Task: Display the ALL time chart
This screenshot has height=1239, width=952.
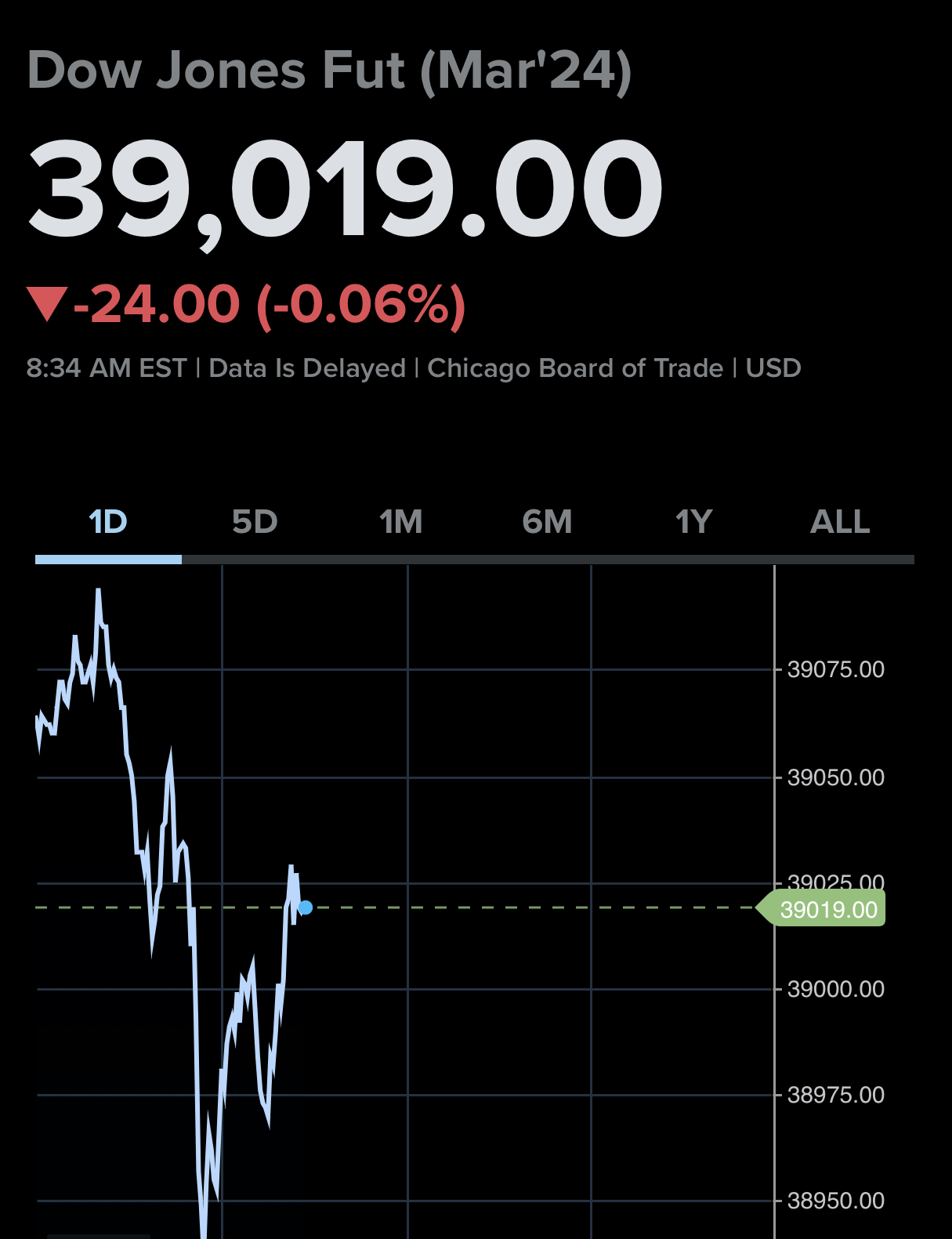Action: pyautogui.click(x=840, y=522)
